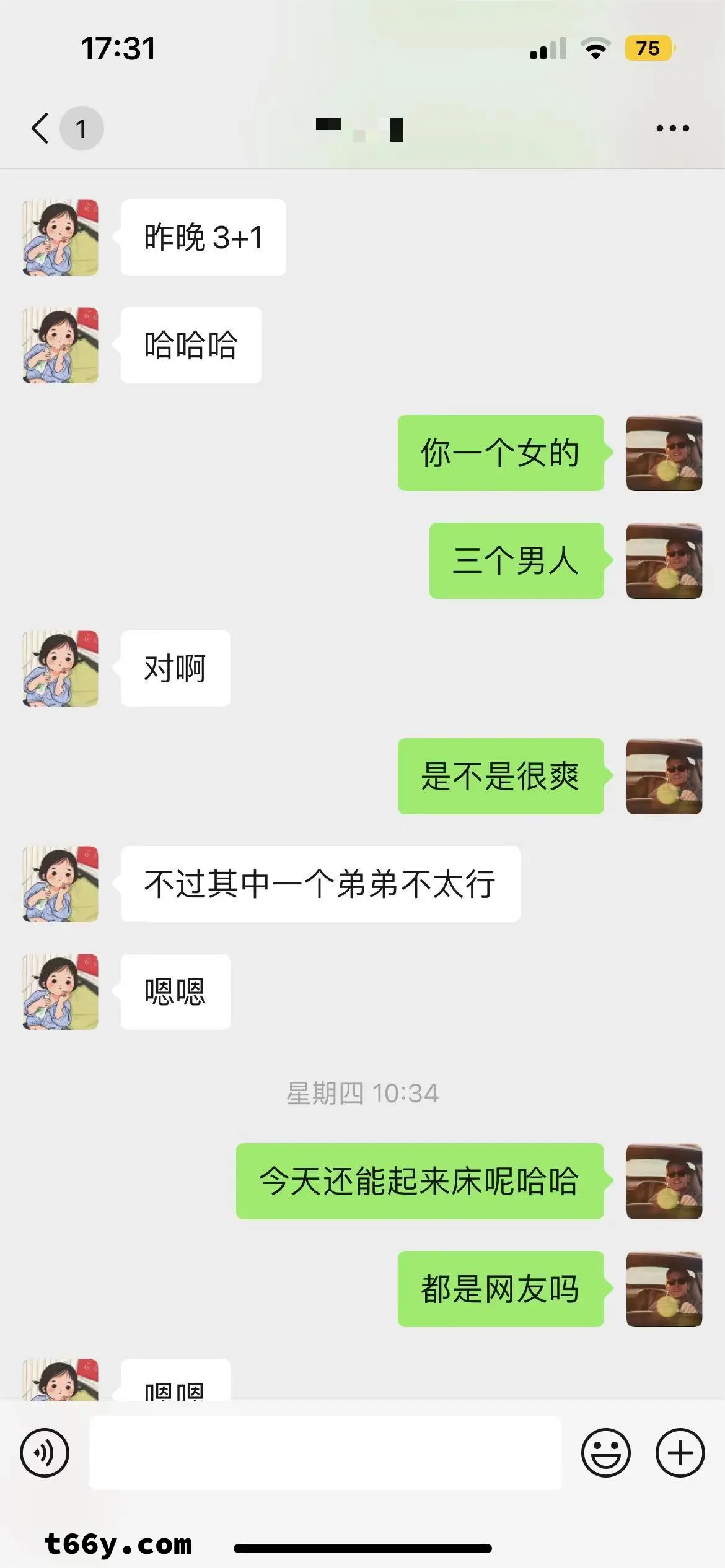Switch to voice message input
The image size is (725, 1568).
tap(45, 1452)
